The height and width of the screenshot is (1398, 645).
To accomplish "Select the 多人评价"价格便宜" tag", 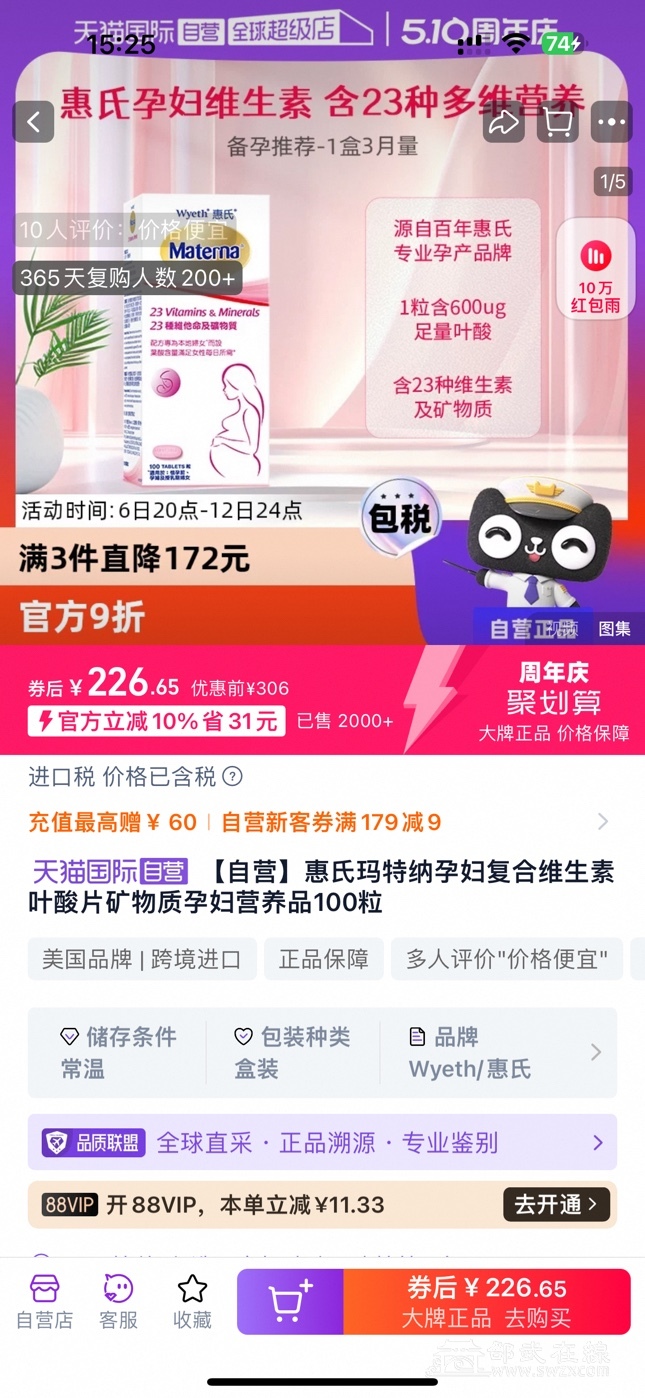I will (x=506, y=959).
